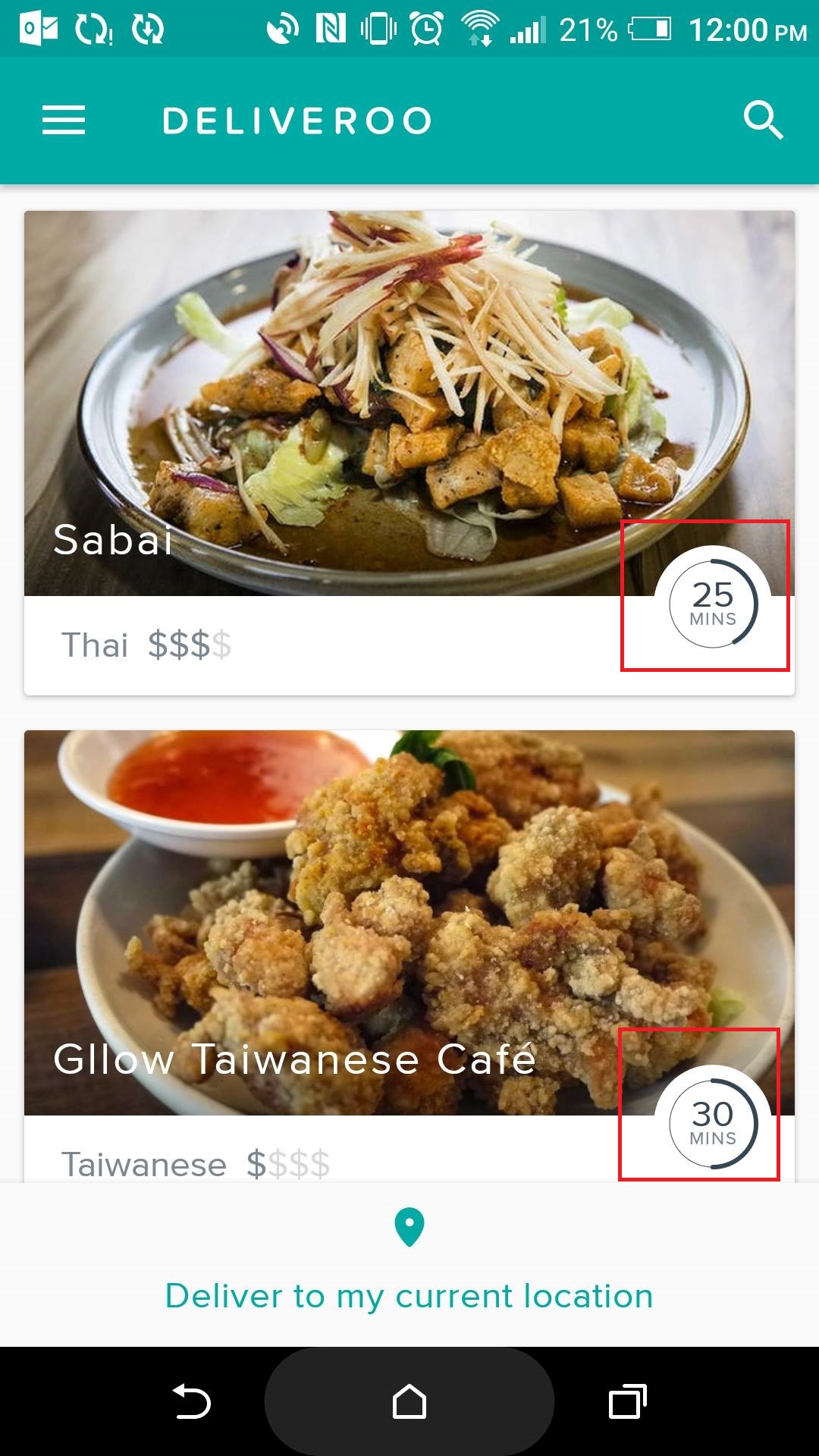Open the hamburger navigation menu
This screenshot has width=819, height=1456.
click(x=64, y=121)
